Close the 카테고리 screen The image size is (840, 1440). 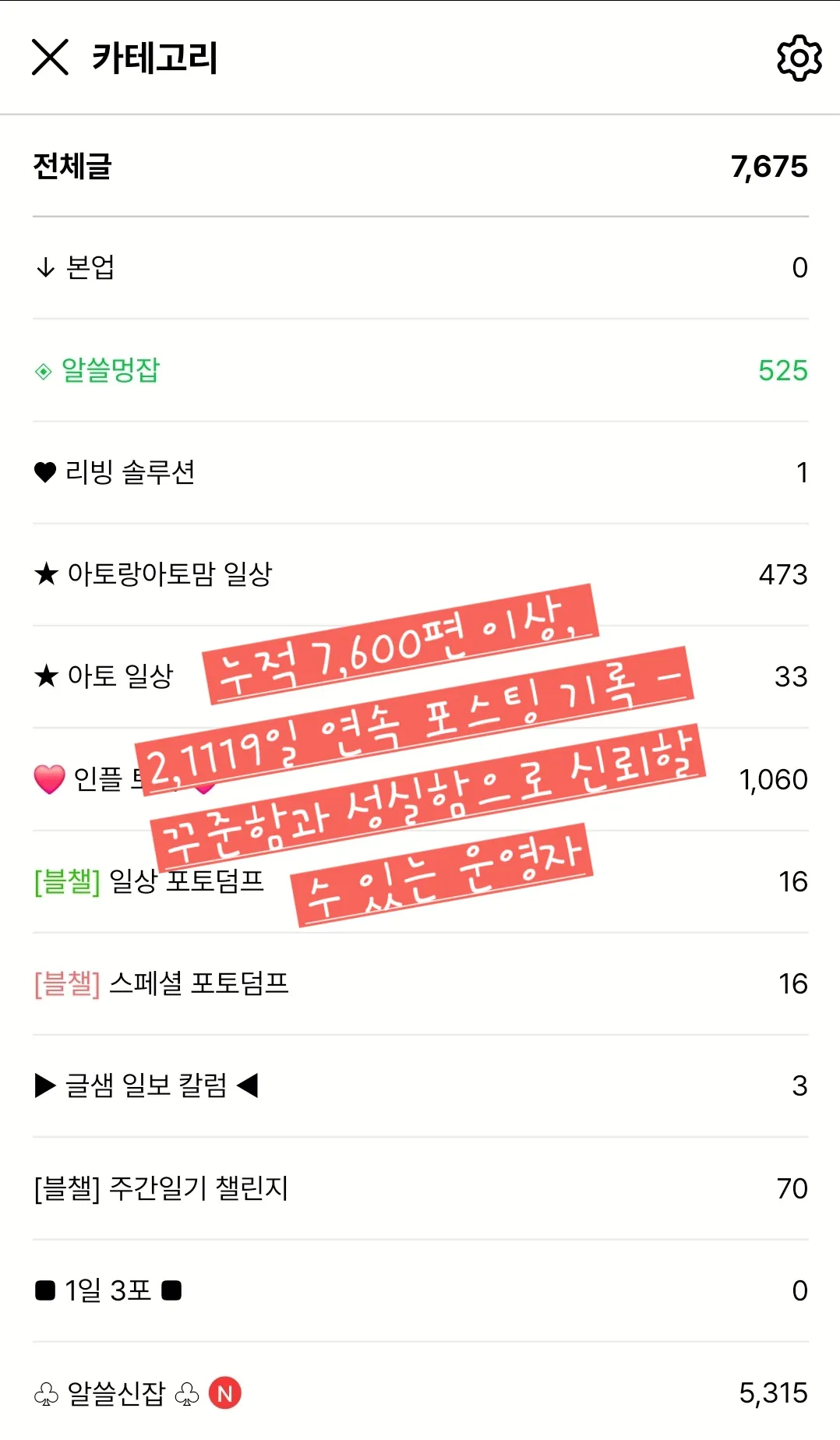point(51,58)
